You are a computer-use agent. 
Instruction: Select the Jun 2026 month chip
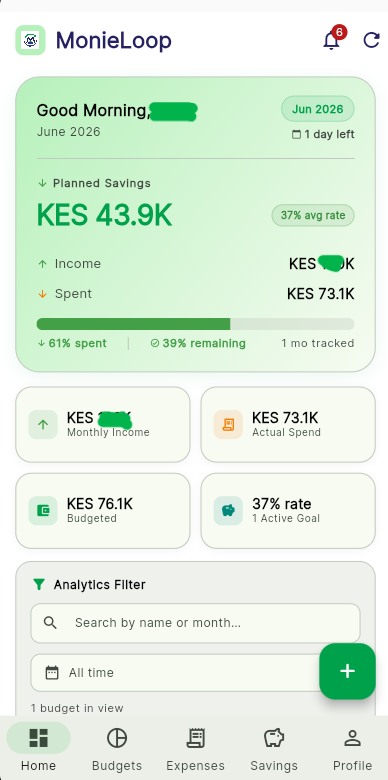(317, 109)
